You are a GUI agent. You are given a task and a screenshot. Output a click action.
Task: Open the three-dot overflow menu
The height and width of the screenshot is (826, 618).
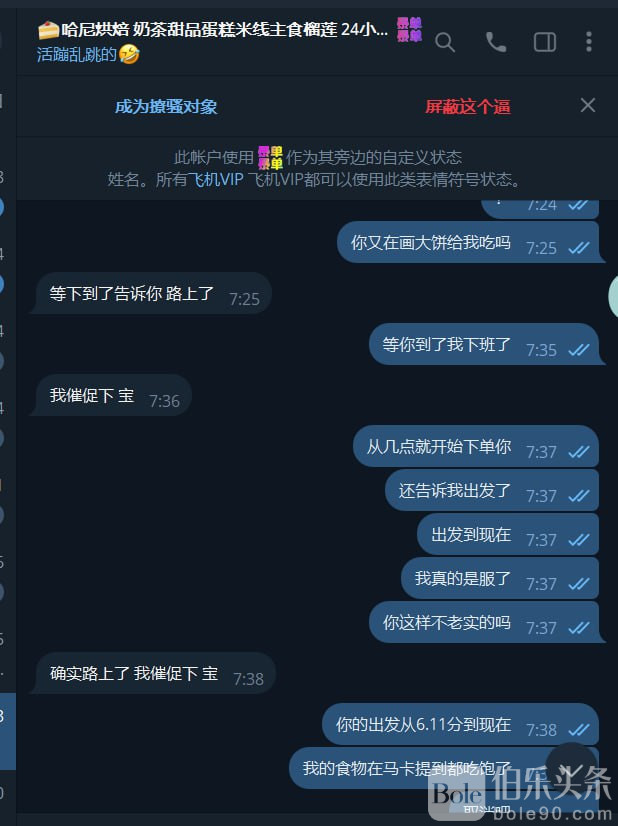(589, 42)
